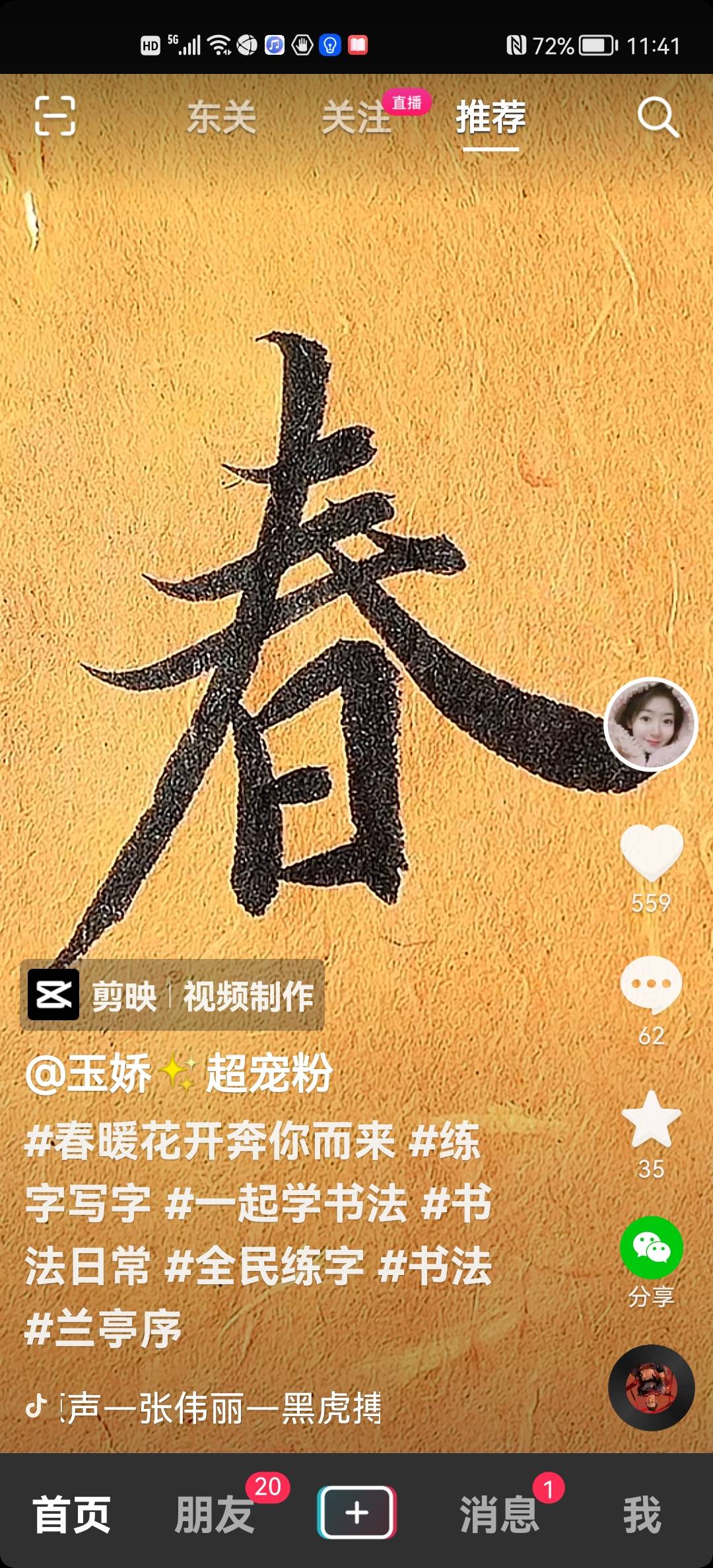
Task: Switch to the 东关 local tab
Action: tap(221, 119)
